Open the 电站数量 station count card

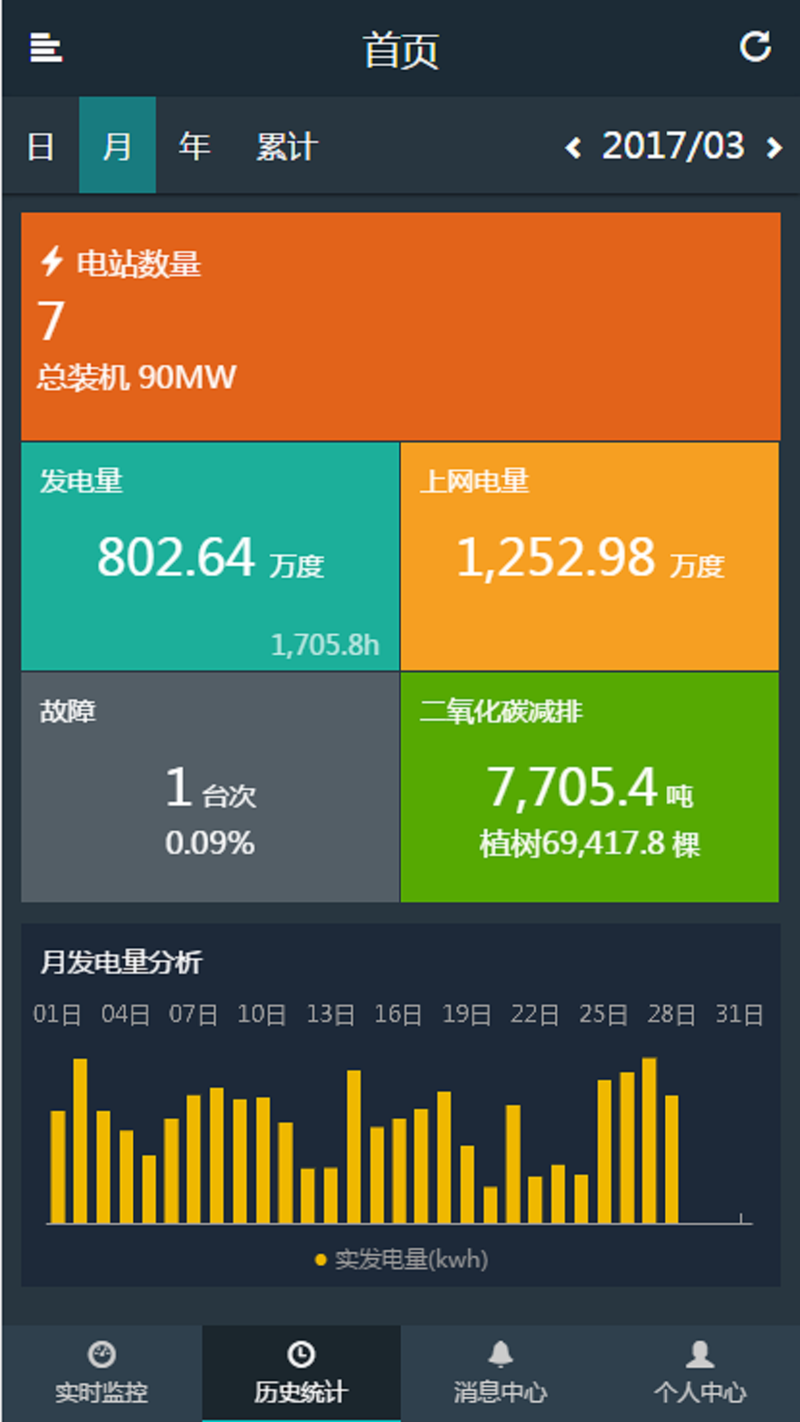tap(400, 326)
